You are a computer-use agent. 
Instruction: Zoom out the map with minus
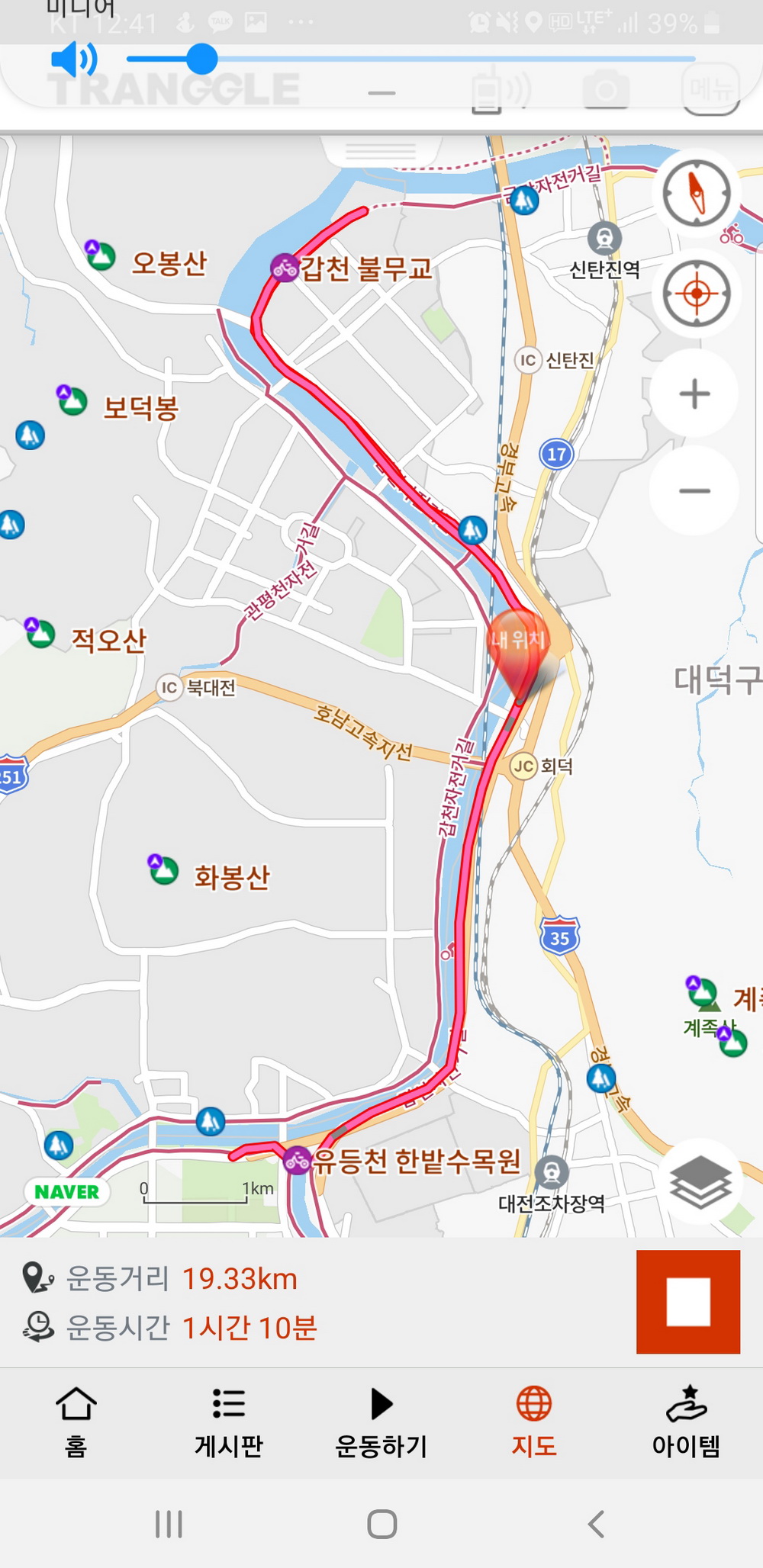point(694,490)
